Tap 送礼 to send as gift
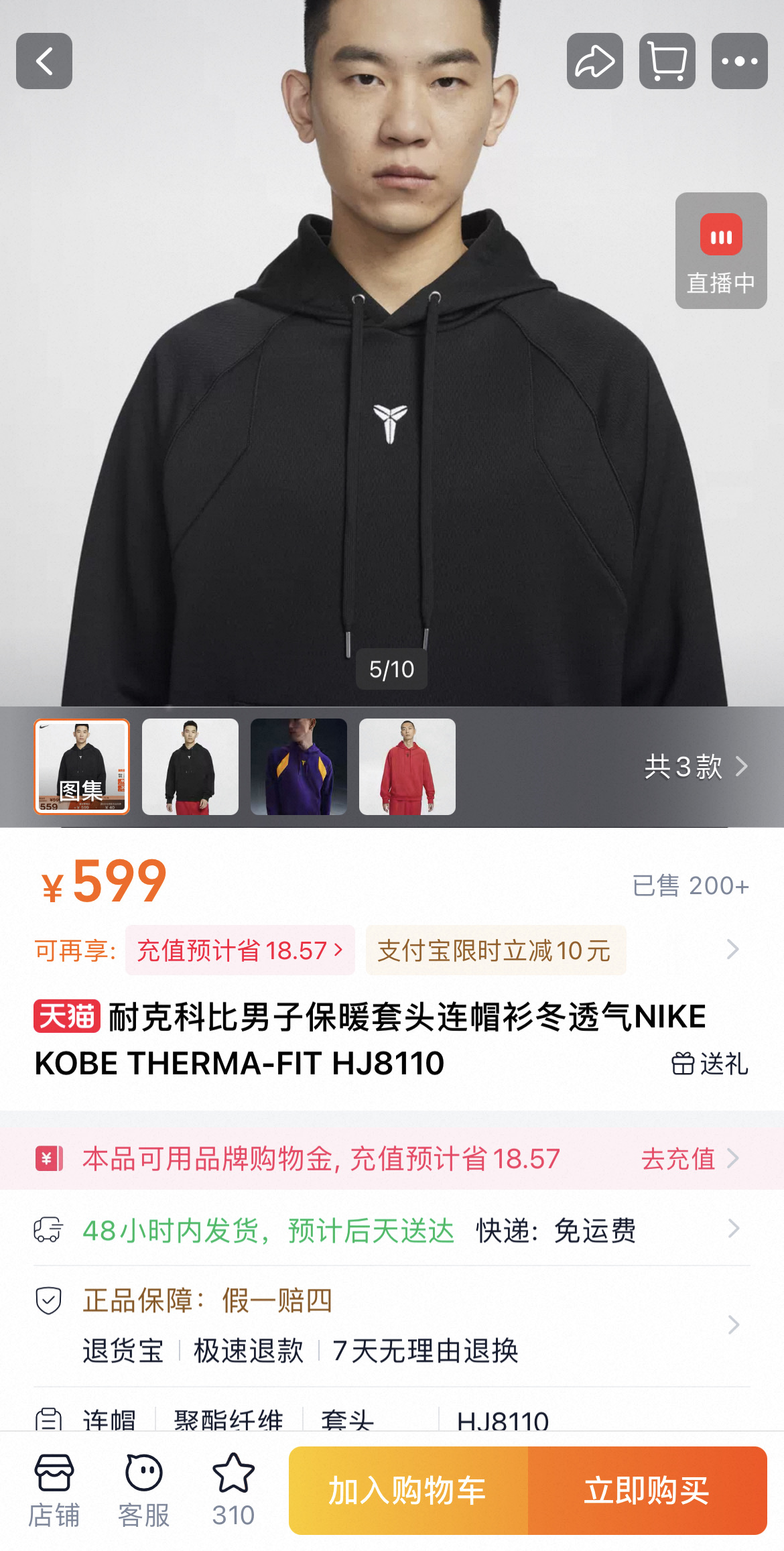The height and width of the screenshot is (1551, 784). pyautogui.click(x=710, y=1064)
